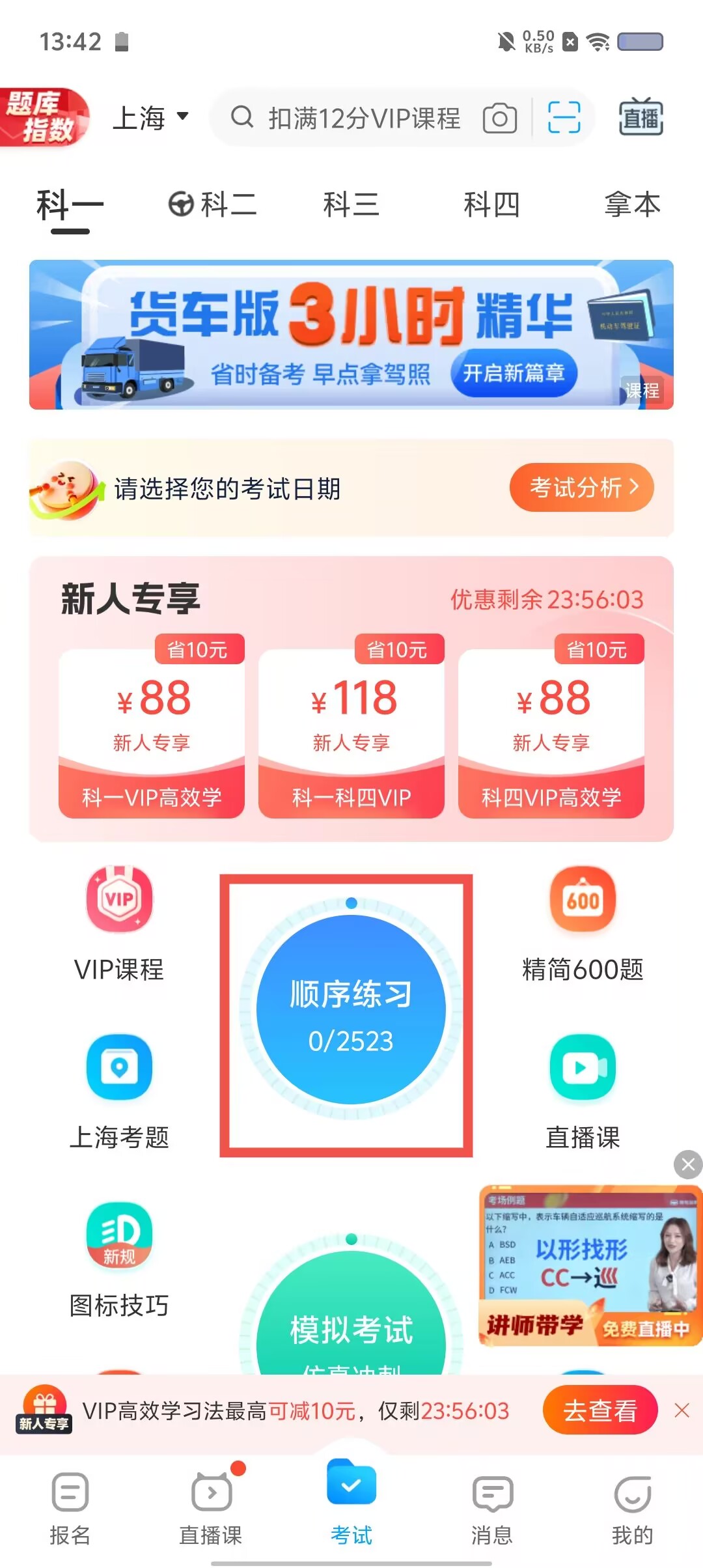The image size is (703, 1568).
Task: Close the floating live lecture video
Action: coord(688,1164)
